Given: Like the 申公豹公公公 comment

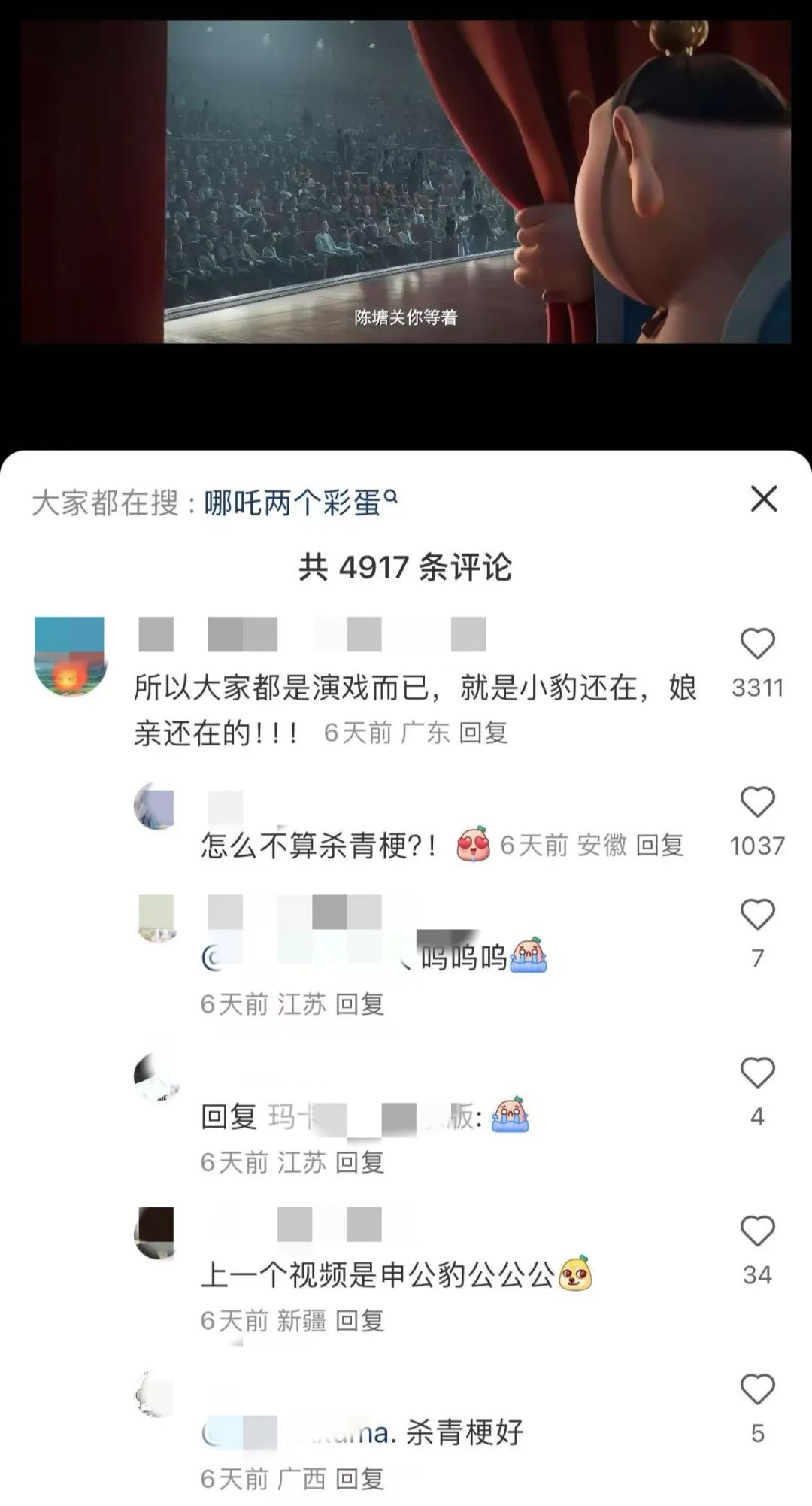Looking at the screenshot, I should click(x=757, y=1231).
